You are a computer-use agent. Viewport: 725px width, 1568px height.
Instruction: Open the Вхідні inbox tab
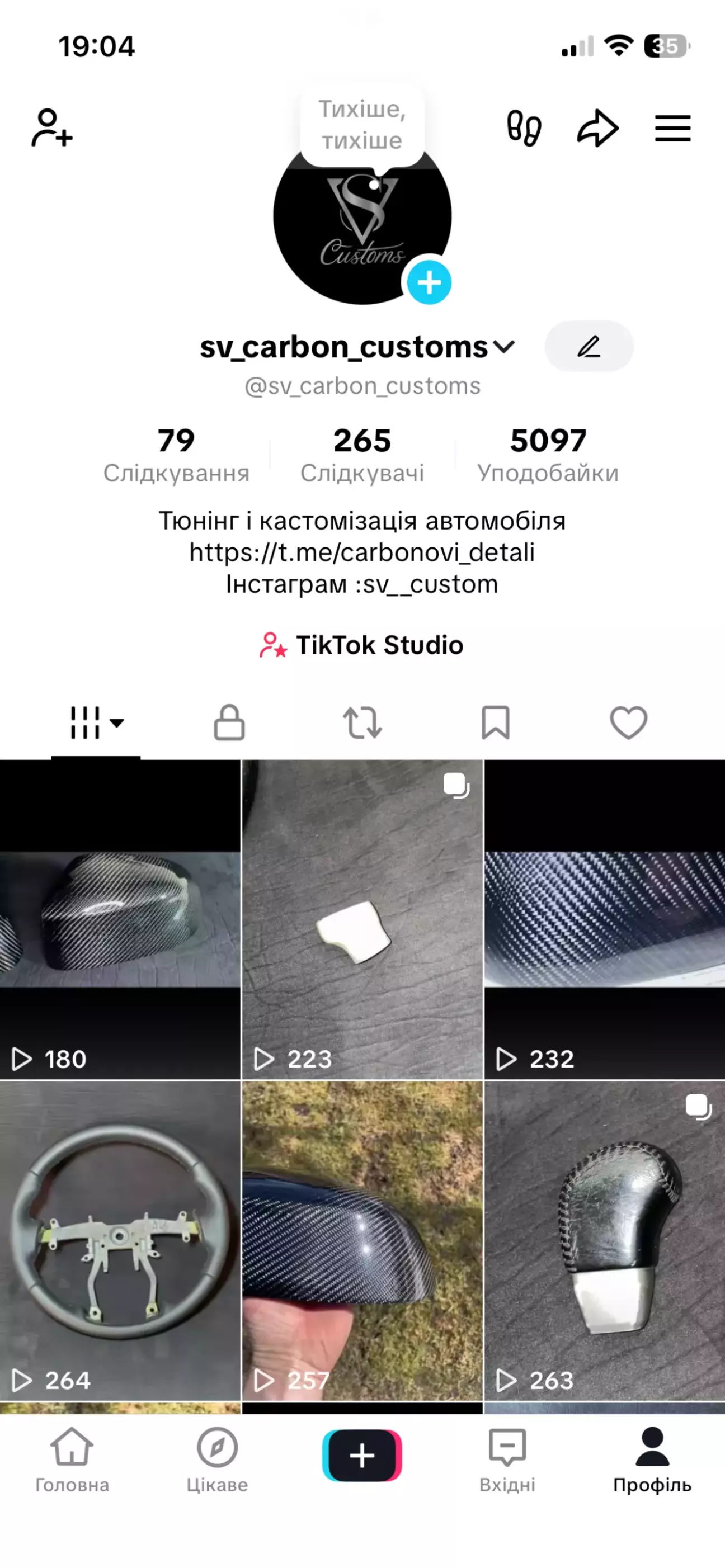(507, 1458)
